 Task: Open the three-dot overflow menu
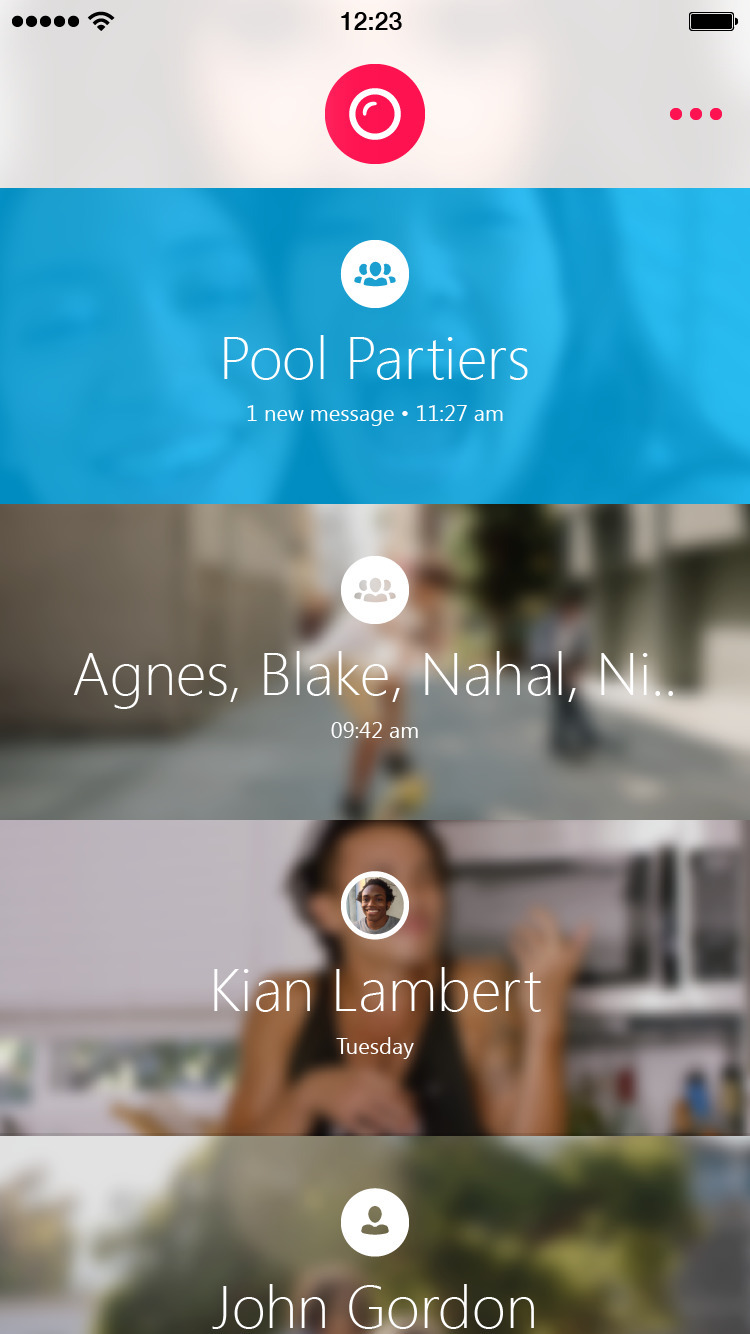pos(695,114)
